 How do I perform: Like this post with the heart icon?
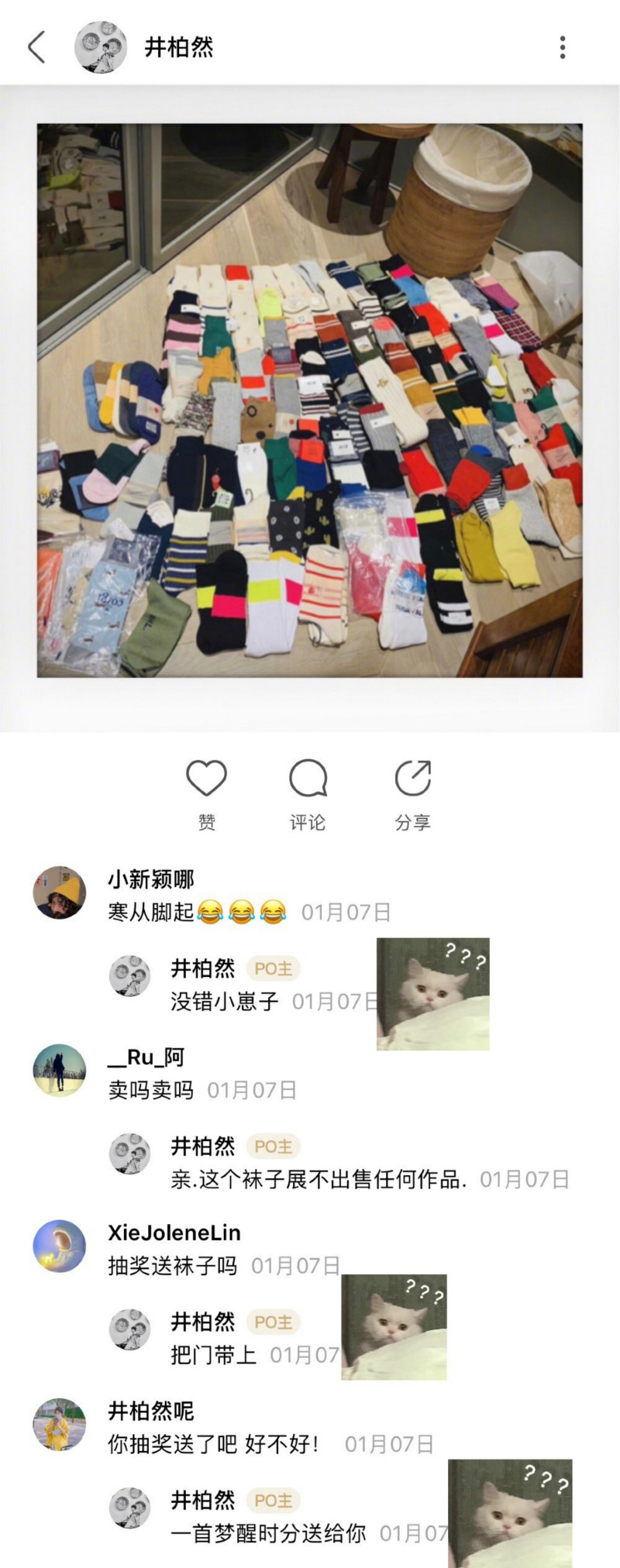point(206,779)
